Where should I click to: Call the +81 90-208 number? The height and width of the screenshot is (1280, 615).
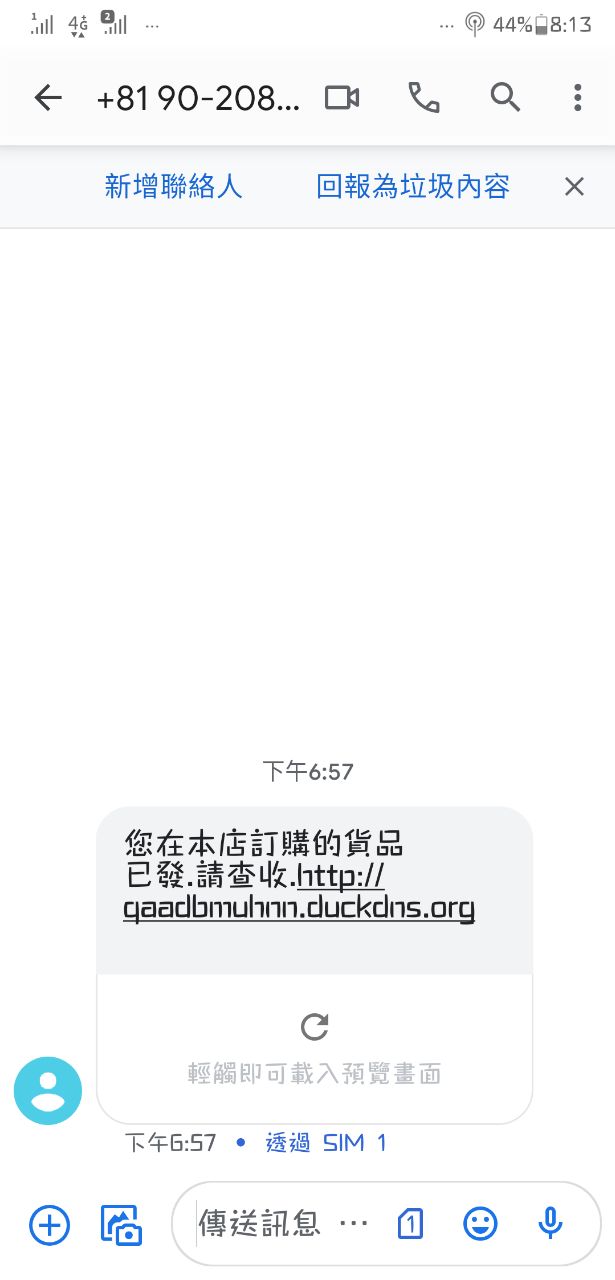click(423, 97)
